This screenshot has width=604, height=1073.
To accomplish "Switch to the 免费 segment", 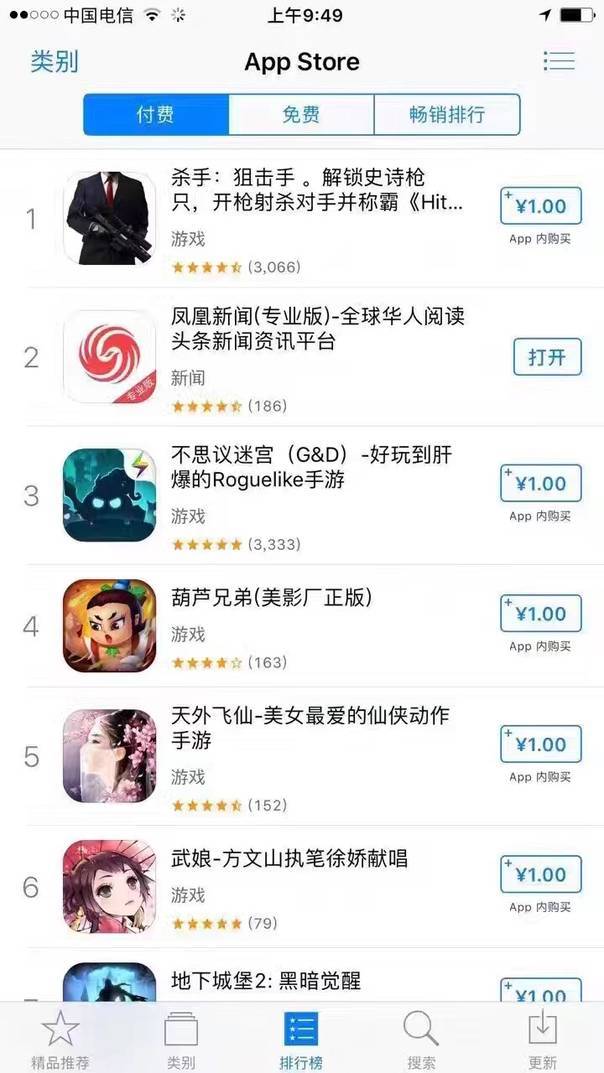I will [x=301, y=114].
